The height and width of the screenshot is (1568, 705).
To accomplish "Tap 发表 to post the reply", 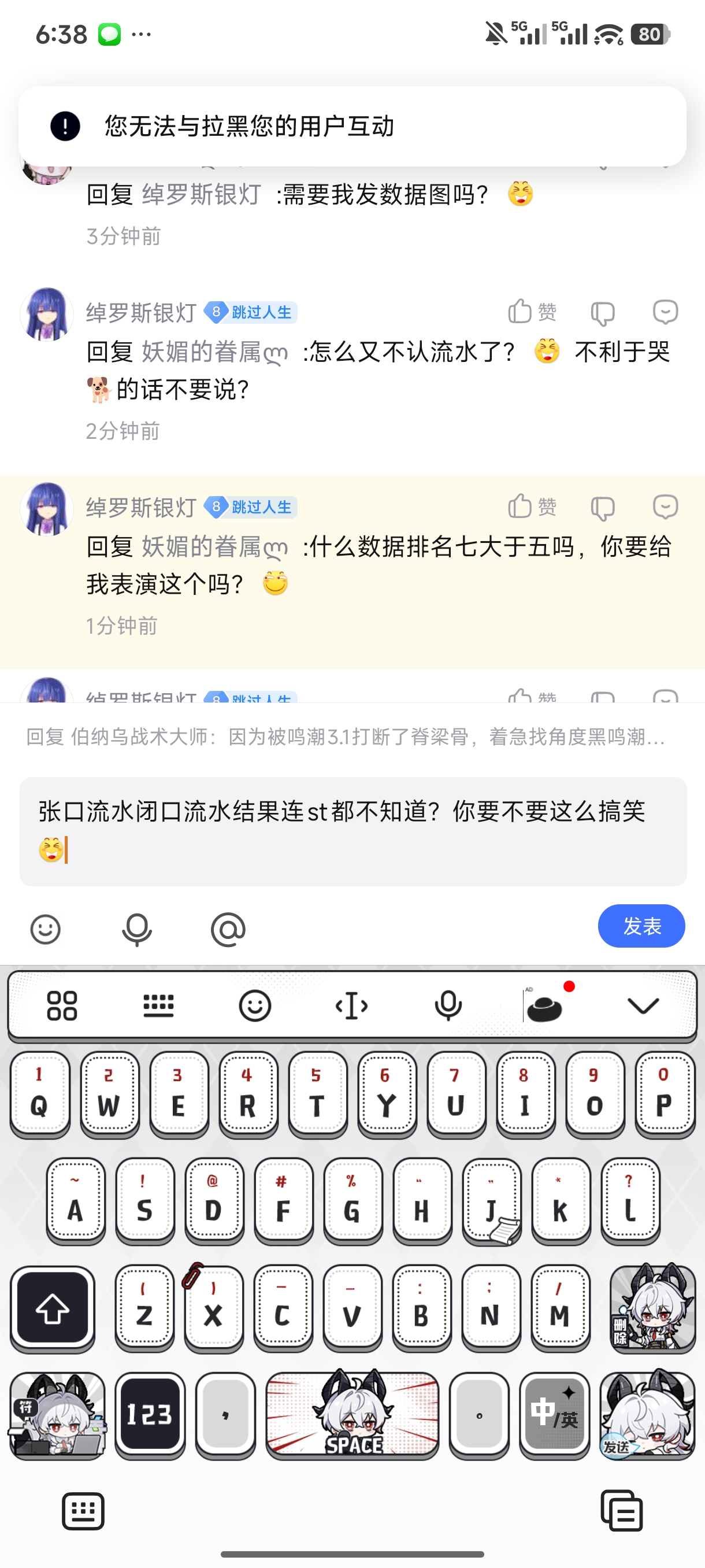I will tap(641, 926).
